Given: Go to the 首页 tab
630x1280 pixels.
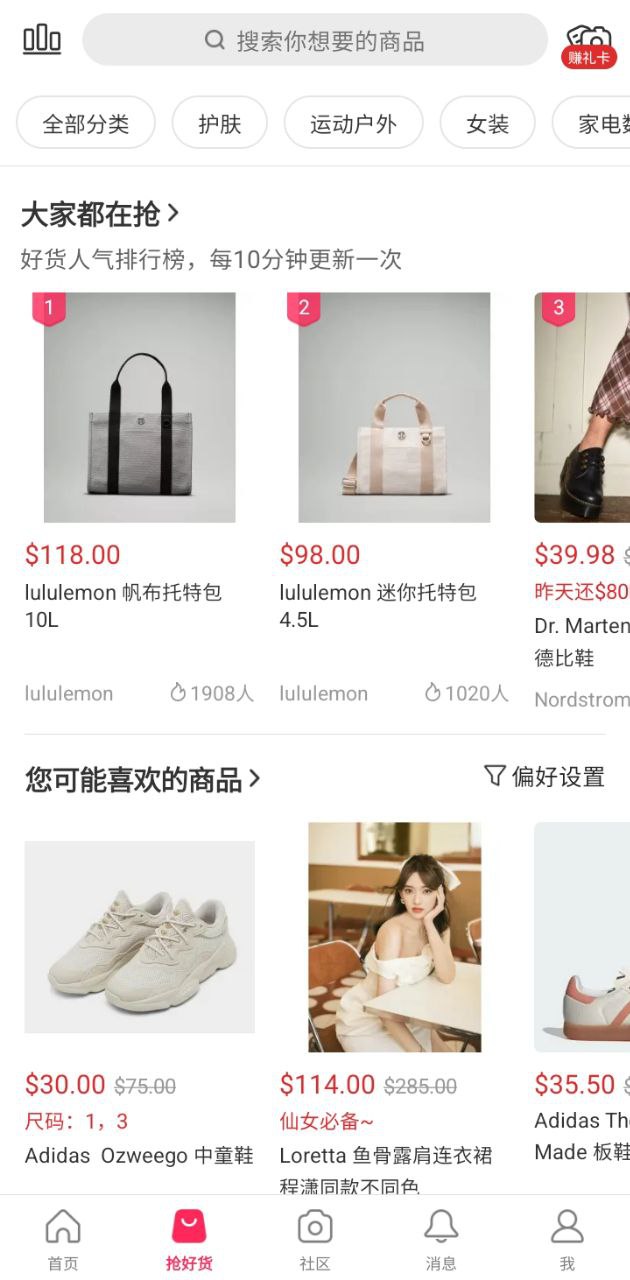Looking at the screenshot, I should point(63,1238).
